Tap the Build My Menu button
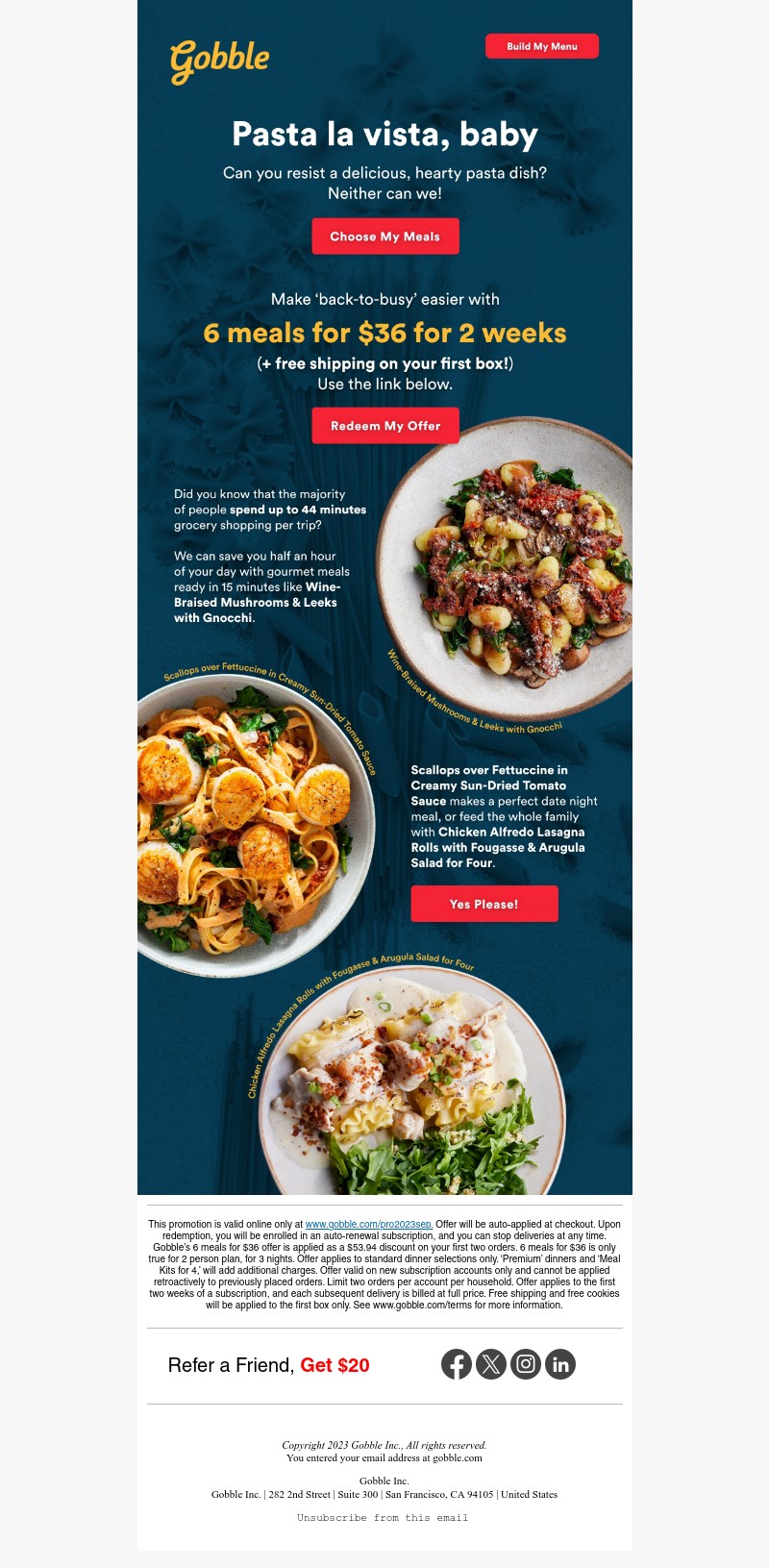 (541, 46)
